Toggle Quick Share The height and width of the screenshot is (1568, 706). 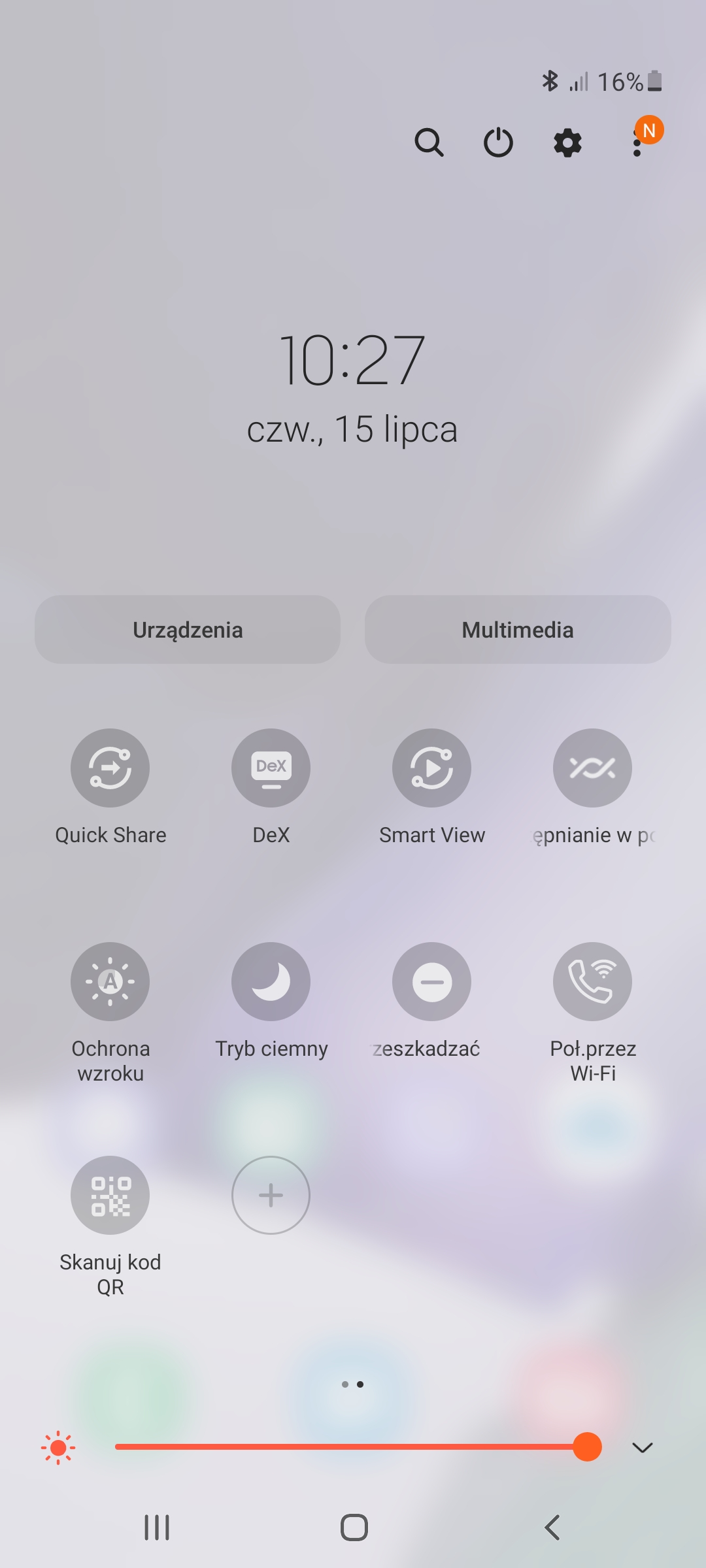(110, 768)
